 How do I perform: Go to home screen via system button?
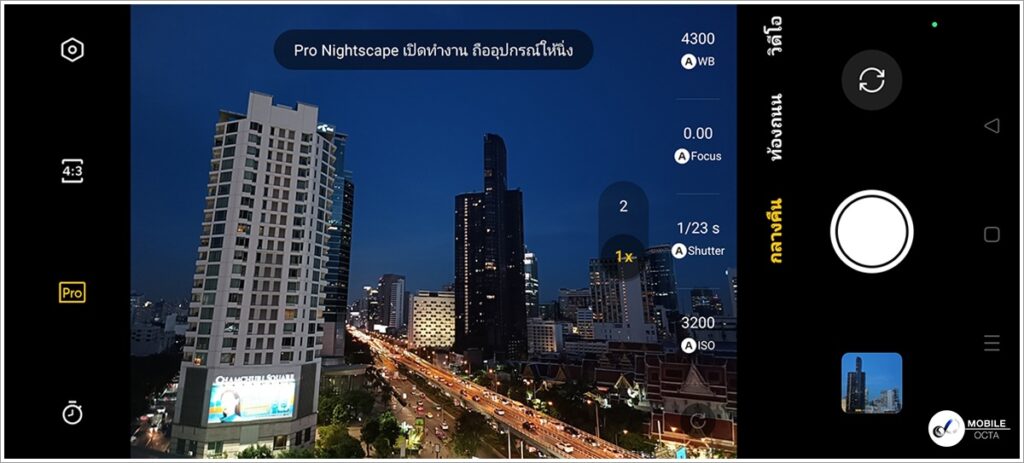point(991,235)
